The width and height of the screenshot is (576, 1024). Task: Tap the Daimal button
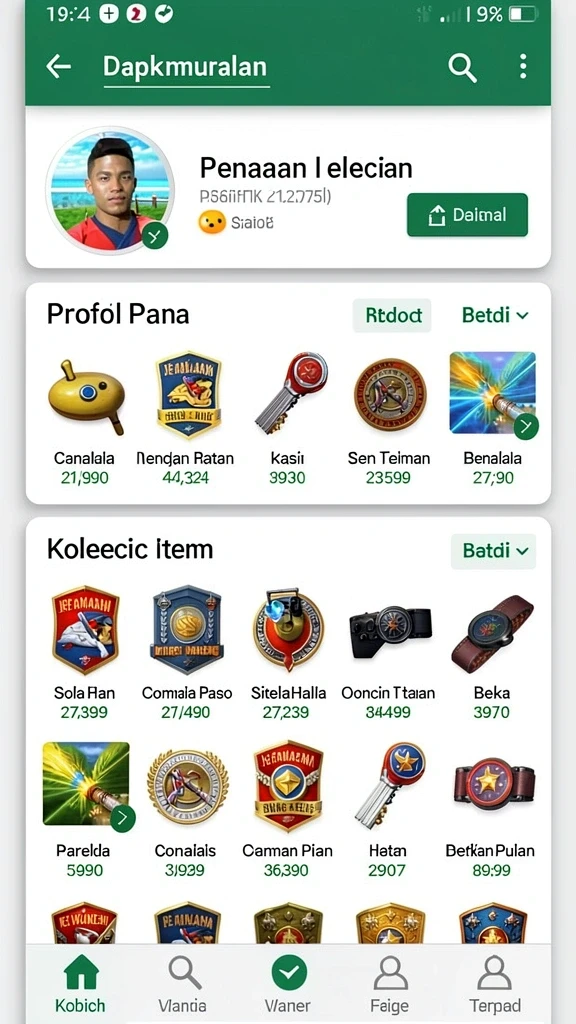pyautogui.click(x=467, y=215)
